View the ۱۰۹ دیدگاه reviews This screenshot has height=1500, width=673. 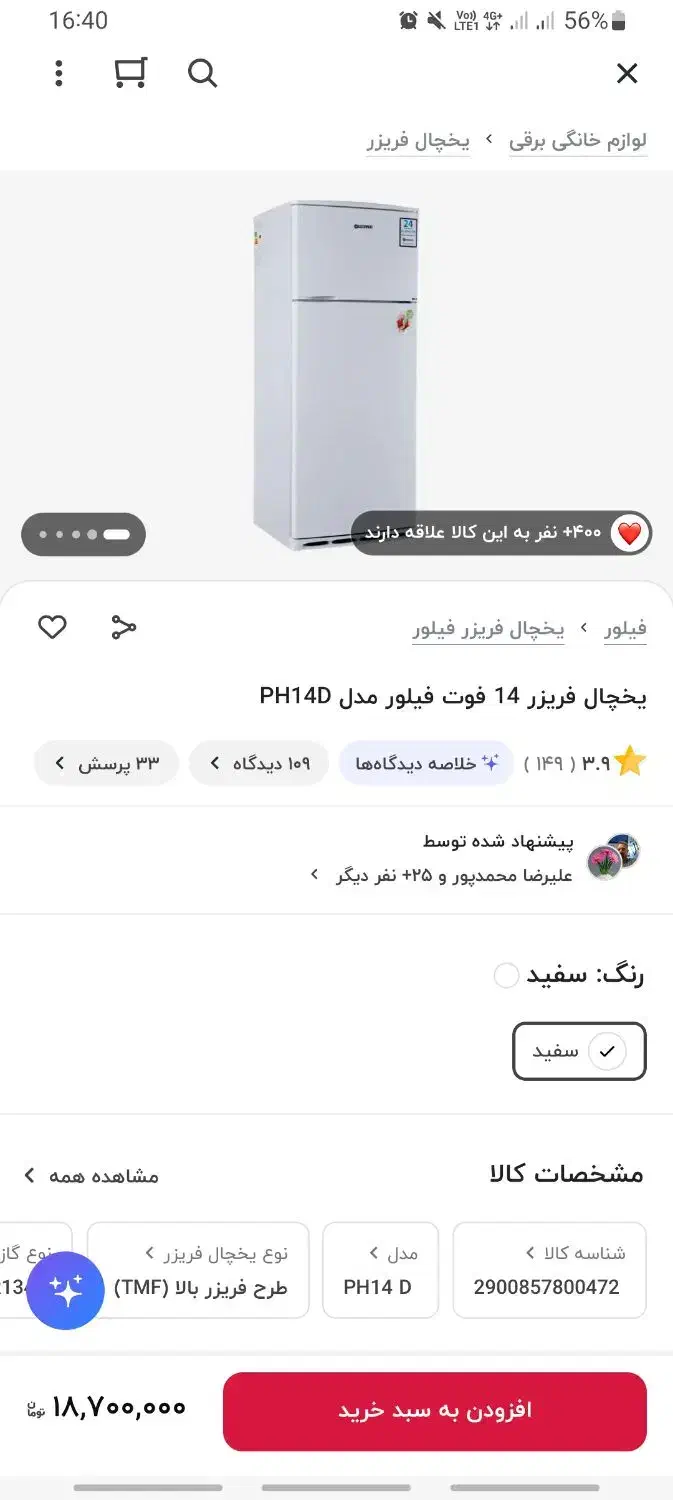click(259, 763)
